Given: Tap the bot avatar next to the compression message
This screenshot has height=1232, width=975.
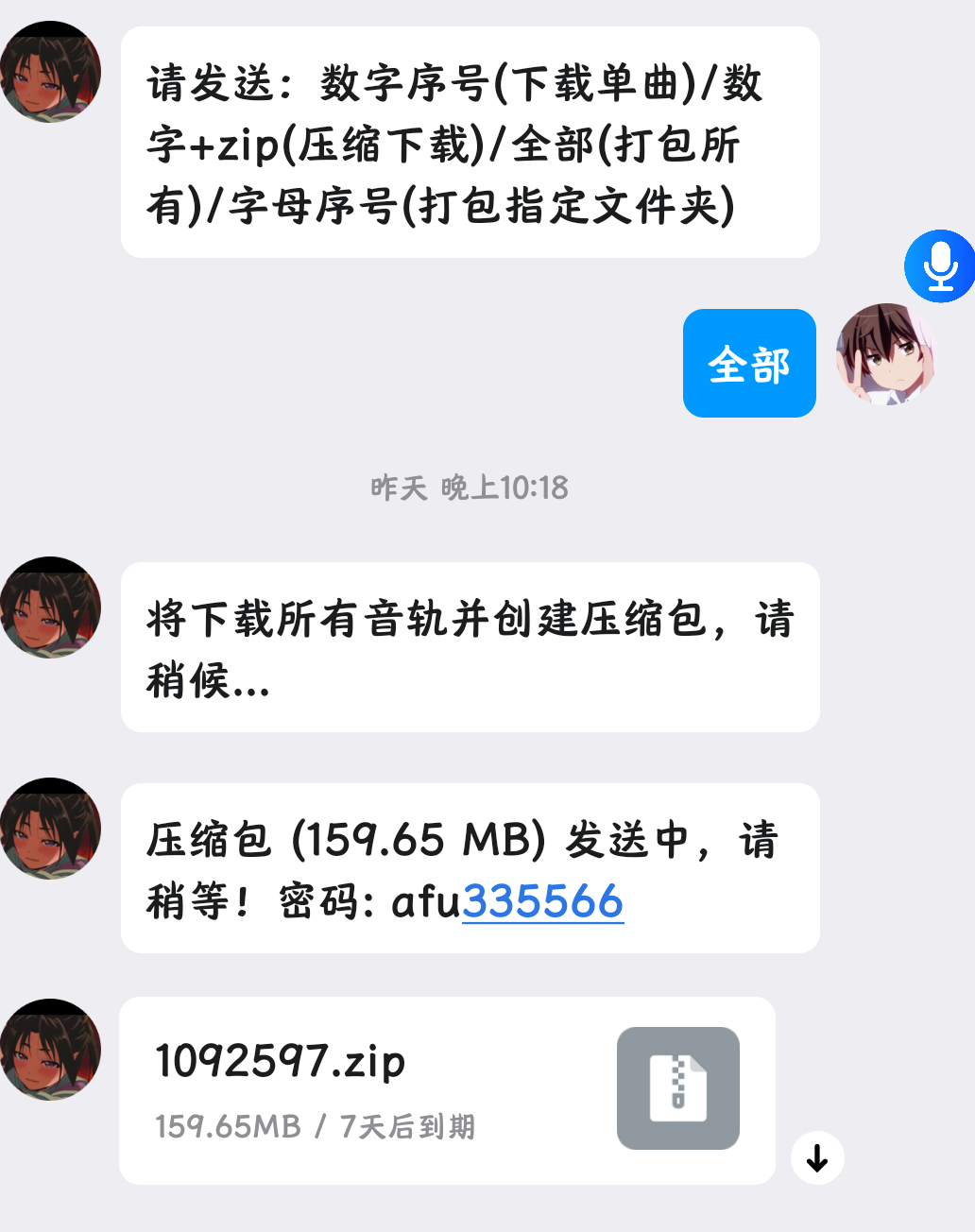Looking at the screenshot, I should pos(52,609).
